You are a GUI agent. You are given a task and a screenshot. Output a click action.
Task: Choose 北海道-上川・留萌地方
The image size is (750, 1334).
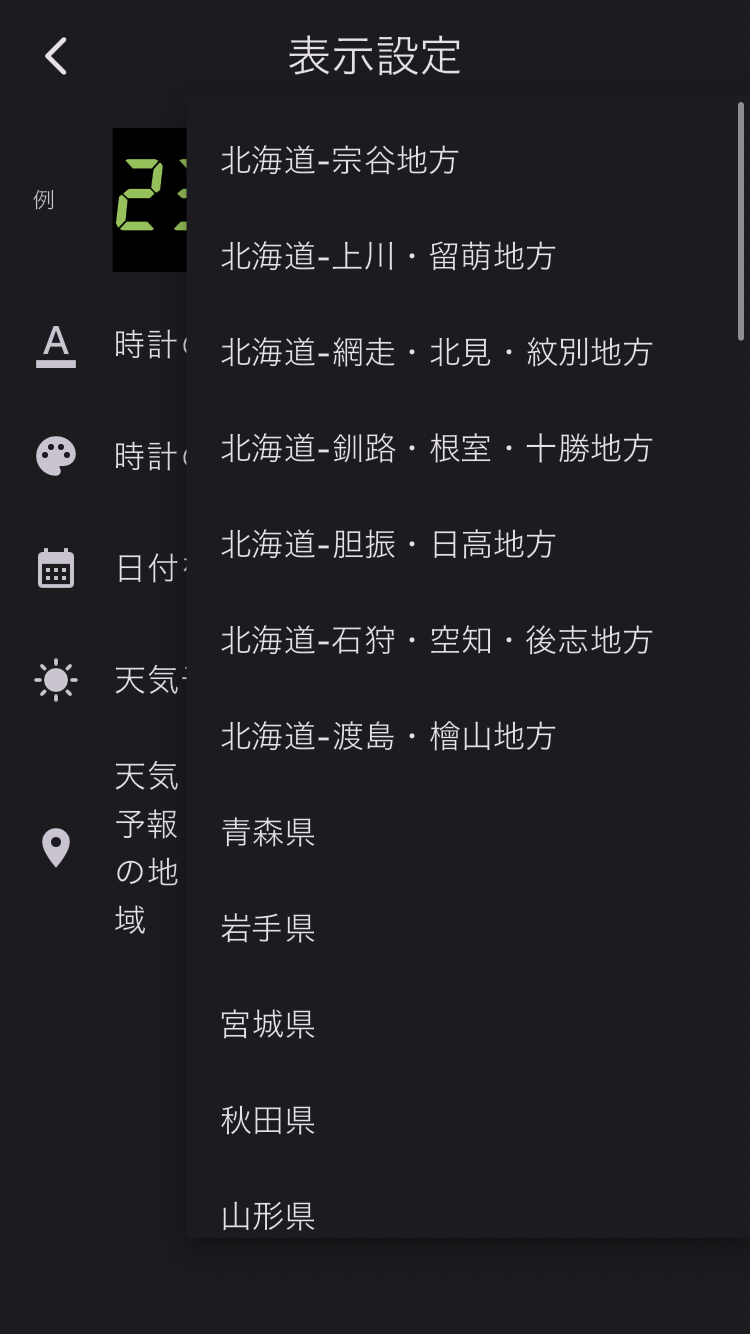pyautogui.click(x=388, y=256)
